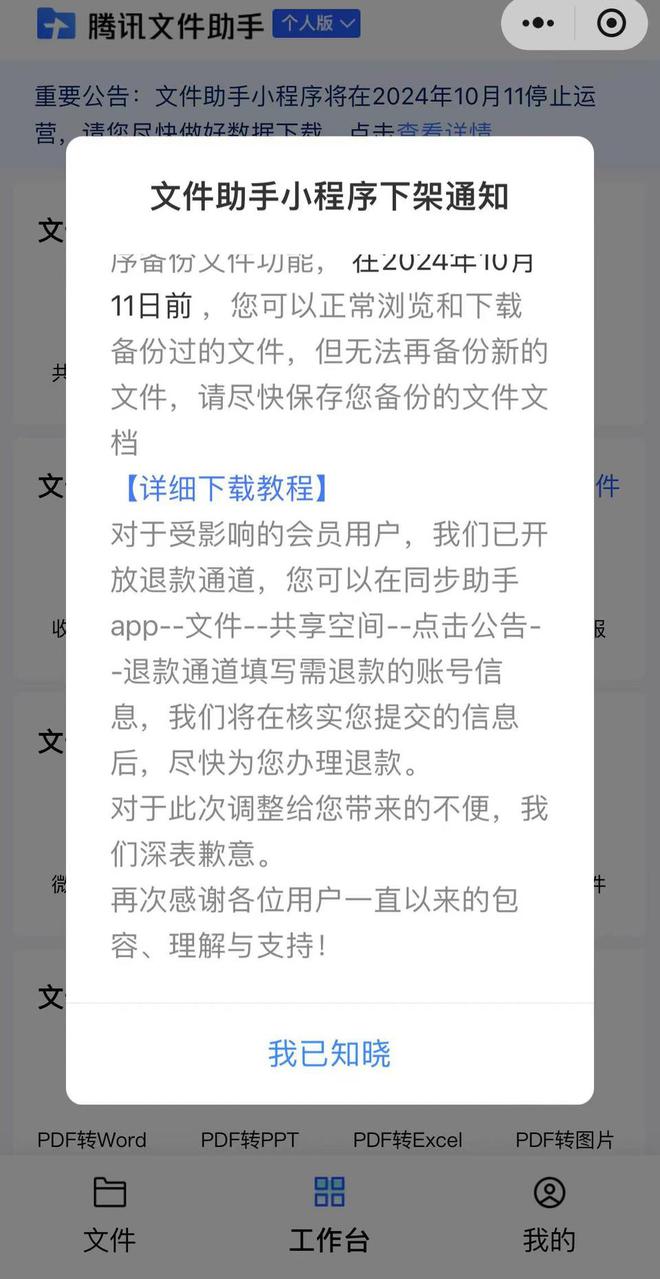The image size is (660, 1279).
Task: Open the PDF转图片 tool
Action: click(x=565, y=1139)
